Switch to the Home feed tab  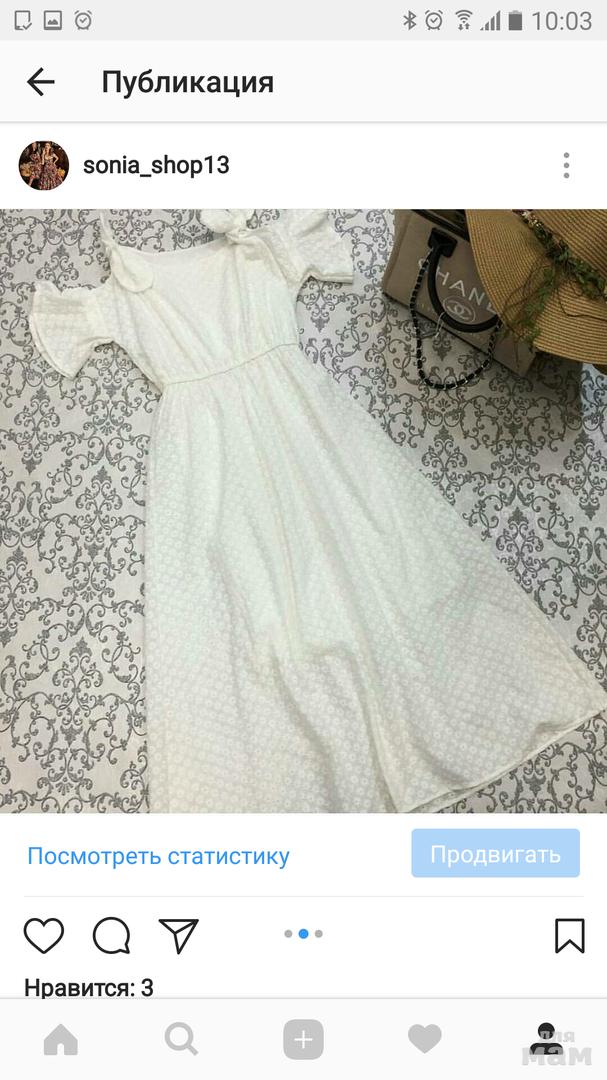[61, 1040]
